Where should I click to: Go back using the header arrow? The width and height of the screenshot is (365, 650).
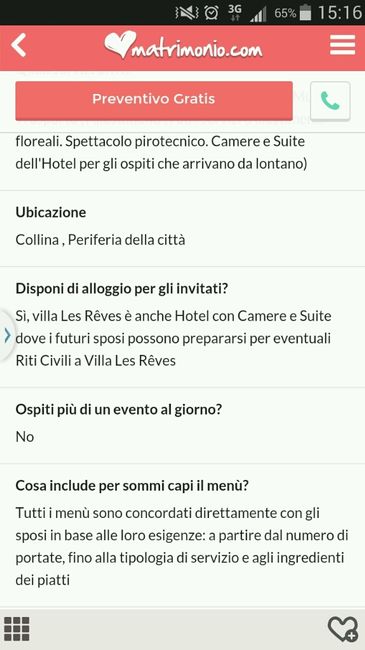point(19,45)
